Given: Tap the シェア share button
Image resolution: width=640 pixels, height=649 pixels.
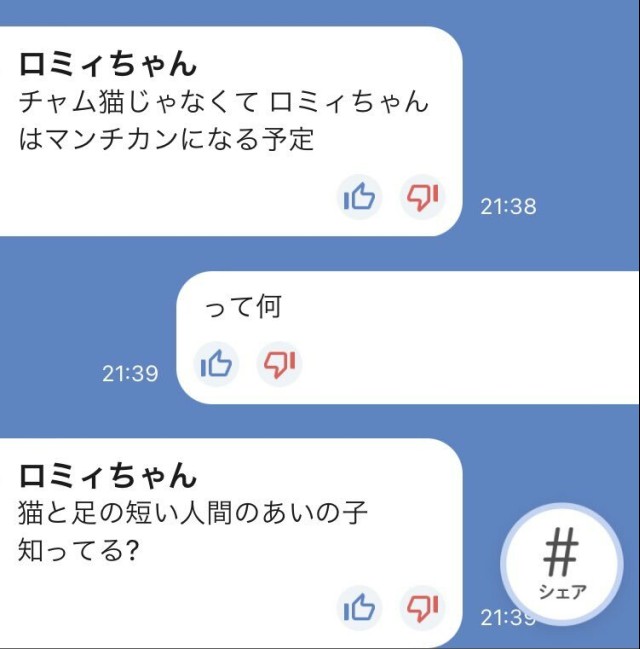Looking at the screenshot, I should tap(562, 564).
